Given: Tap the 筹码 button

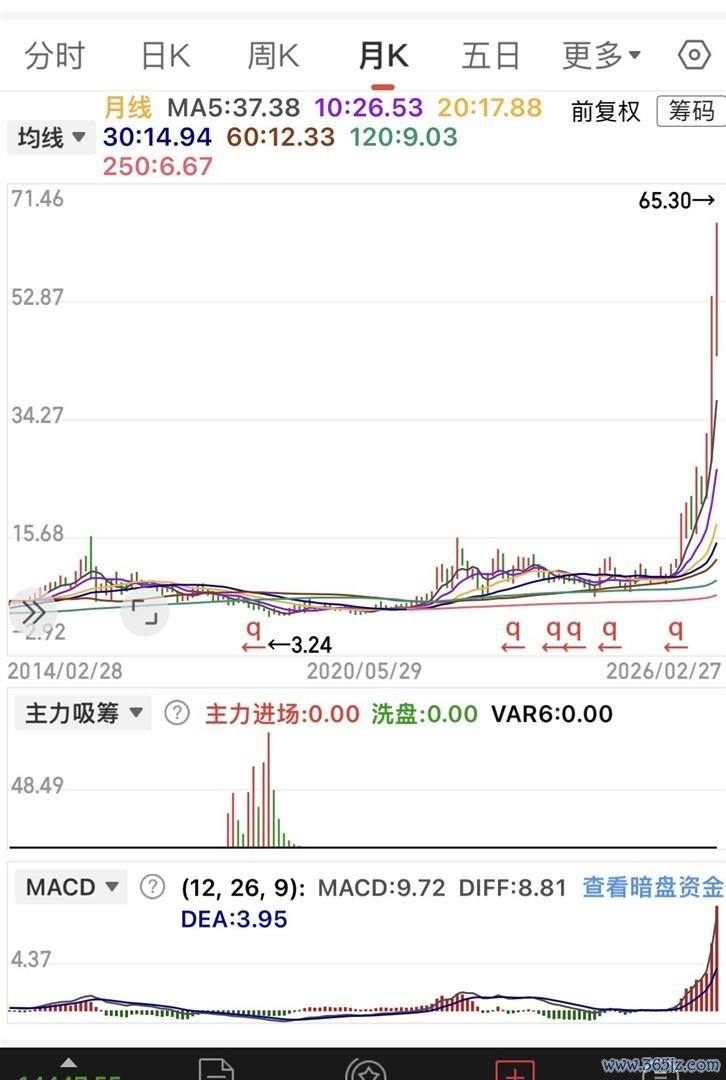Looking at the screenshot, I should 691,111.
